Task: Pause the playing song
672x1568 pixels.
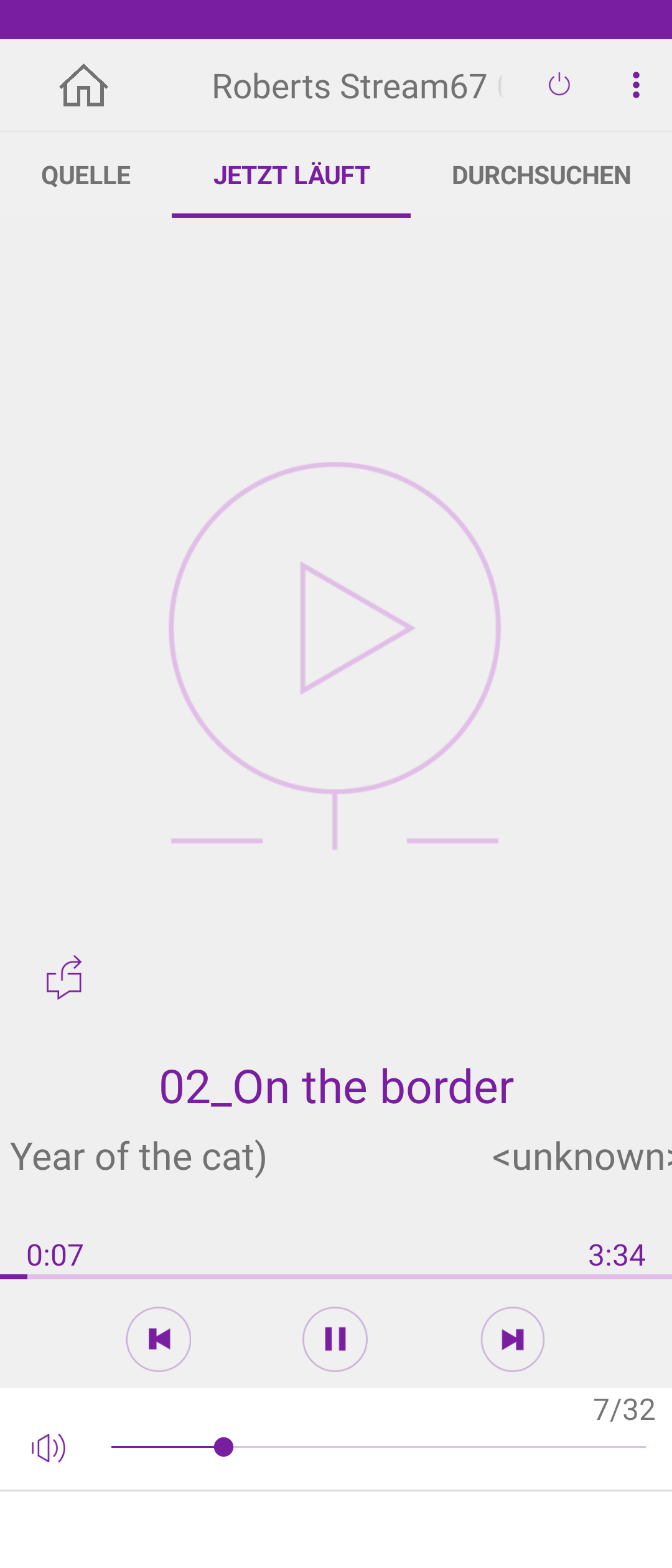Action: (335, 1339)
